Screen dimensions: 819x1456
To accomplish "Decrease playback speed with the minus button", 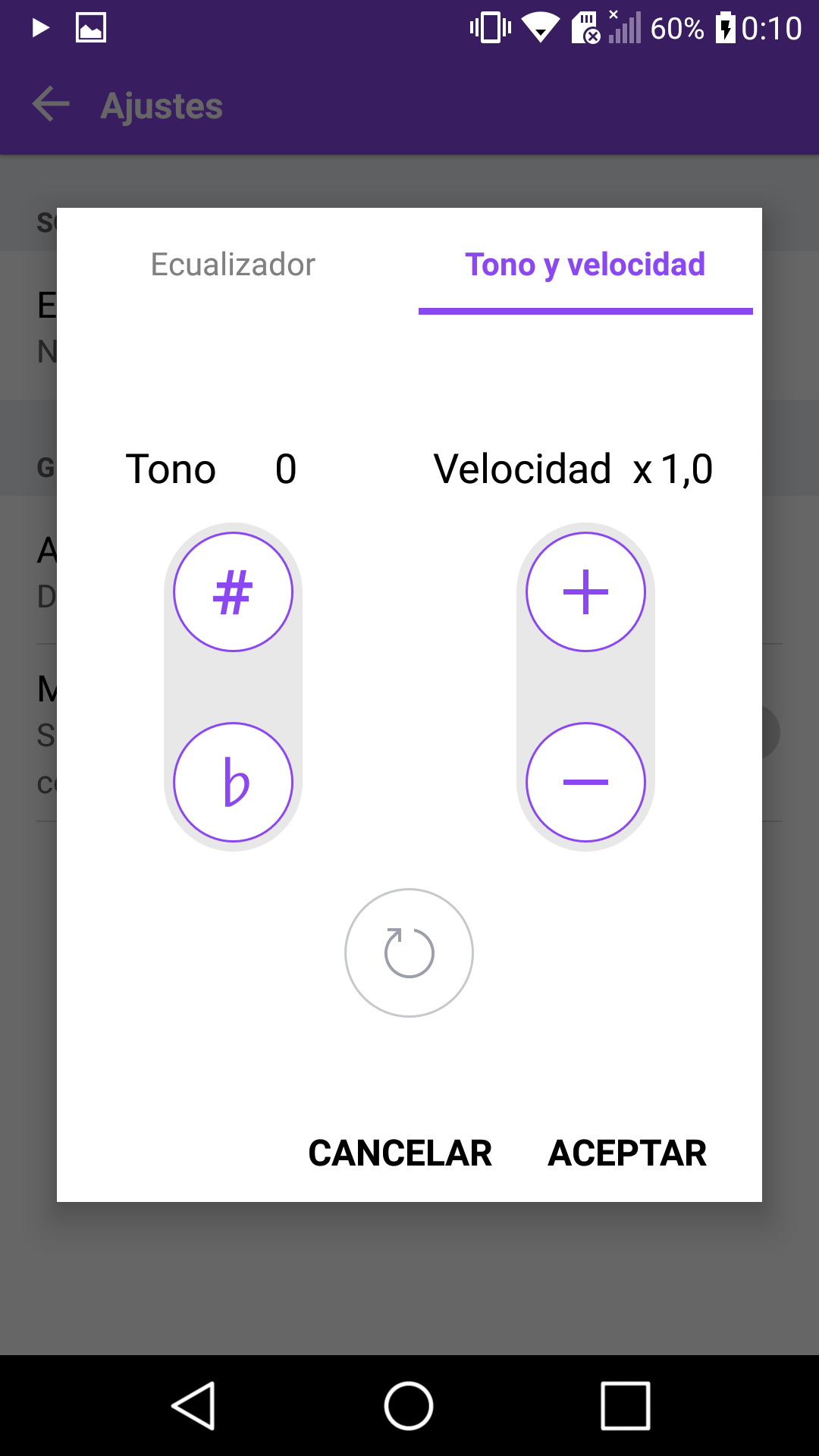I will pos(585,782).
